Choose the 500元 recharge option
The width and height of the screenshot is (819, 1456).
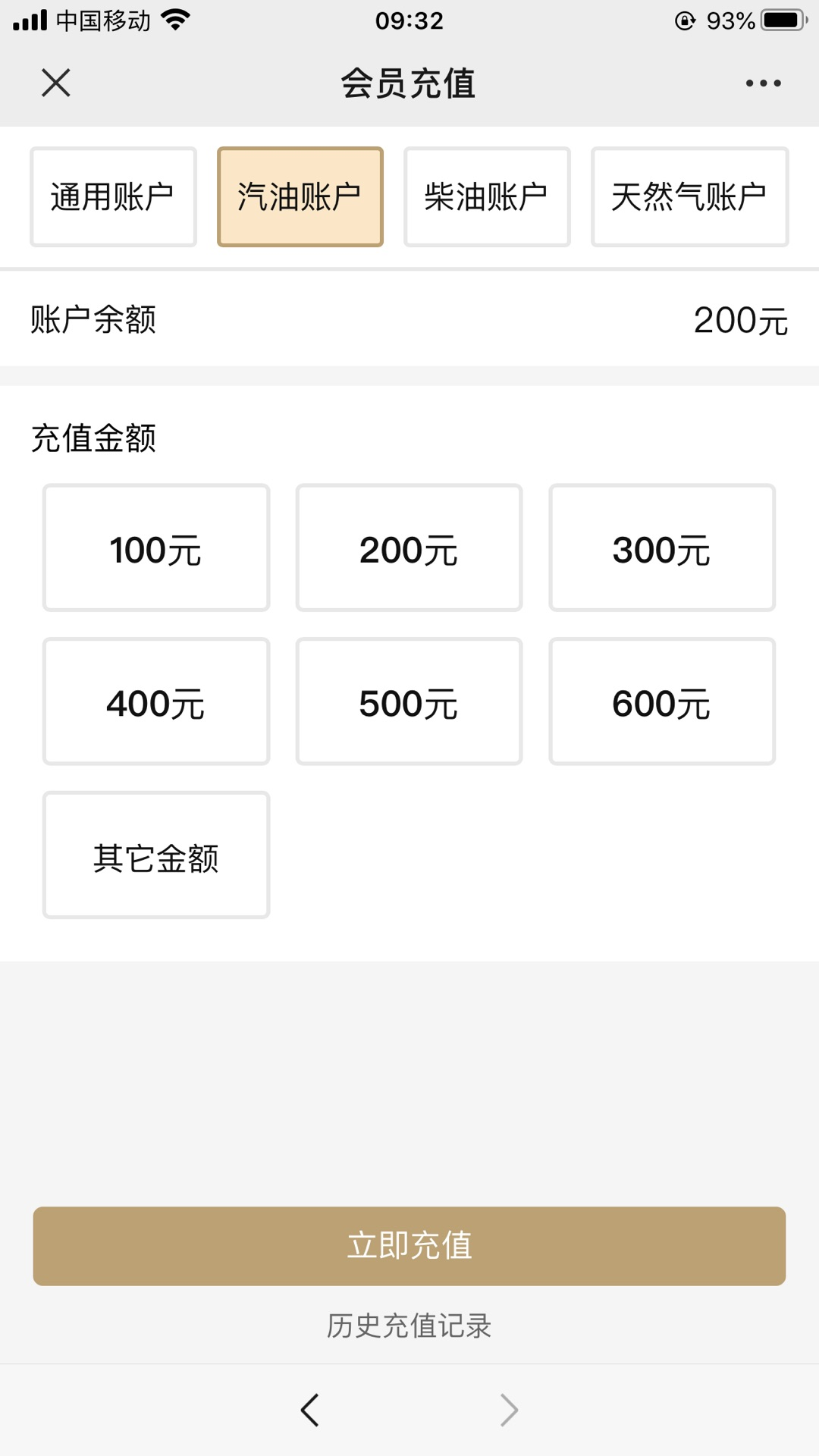click(409, 701)
